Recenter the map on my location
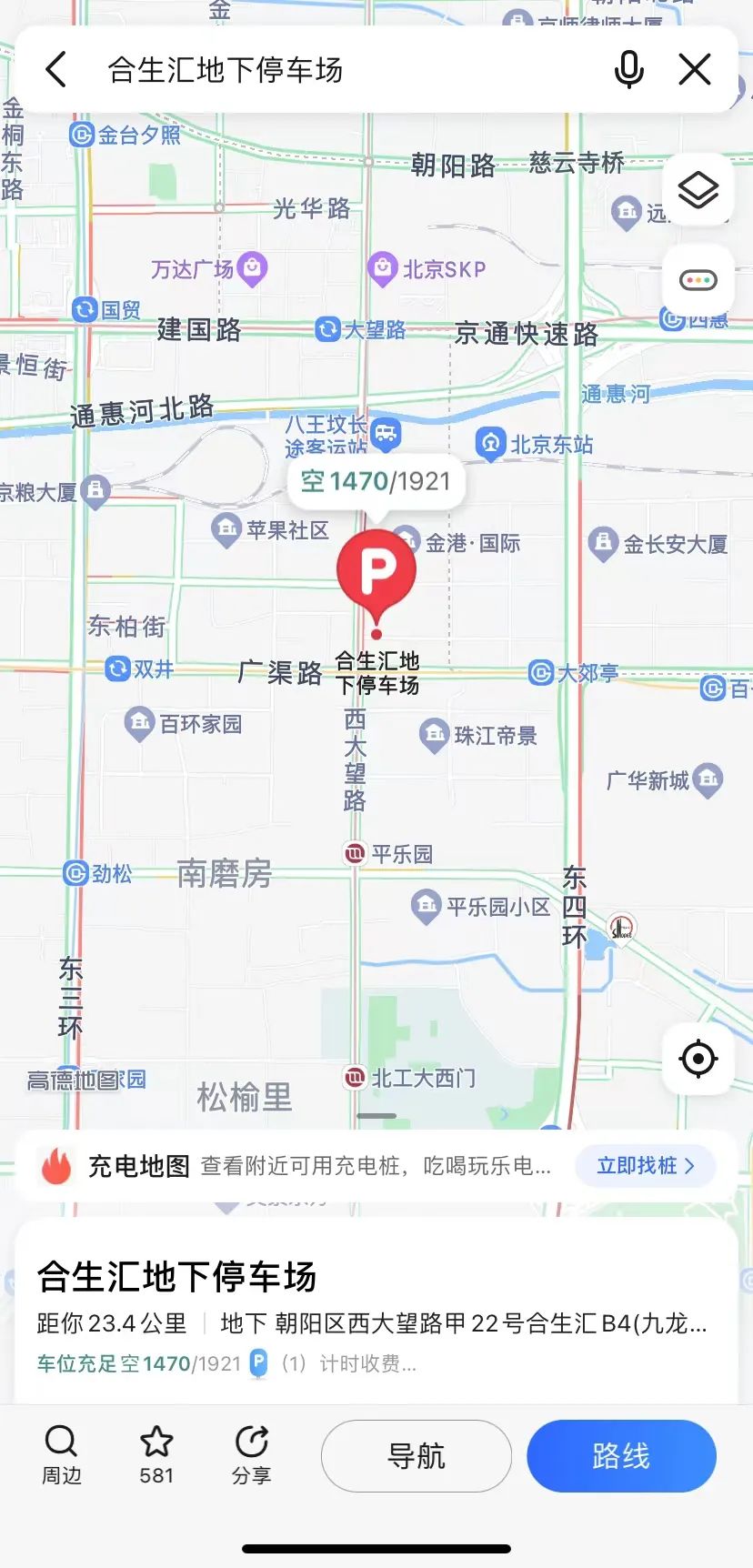Screen dimensions: 753x1568 [698, 1059]
